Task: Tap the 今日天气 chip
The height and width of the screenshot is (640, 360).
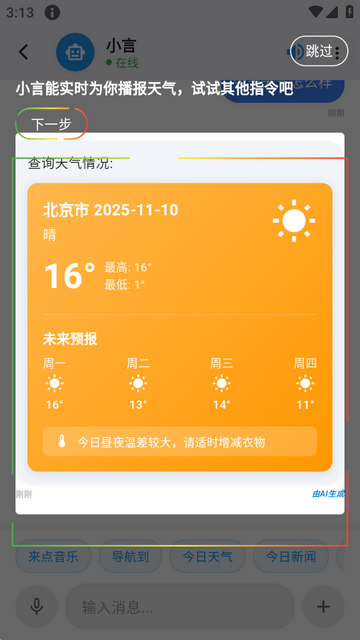Action: tap(207, 556)
